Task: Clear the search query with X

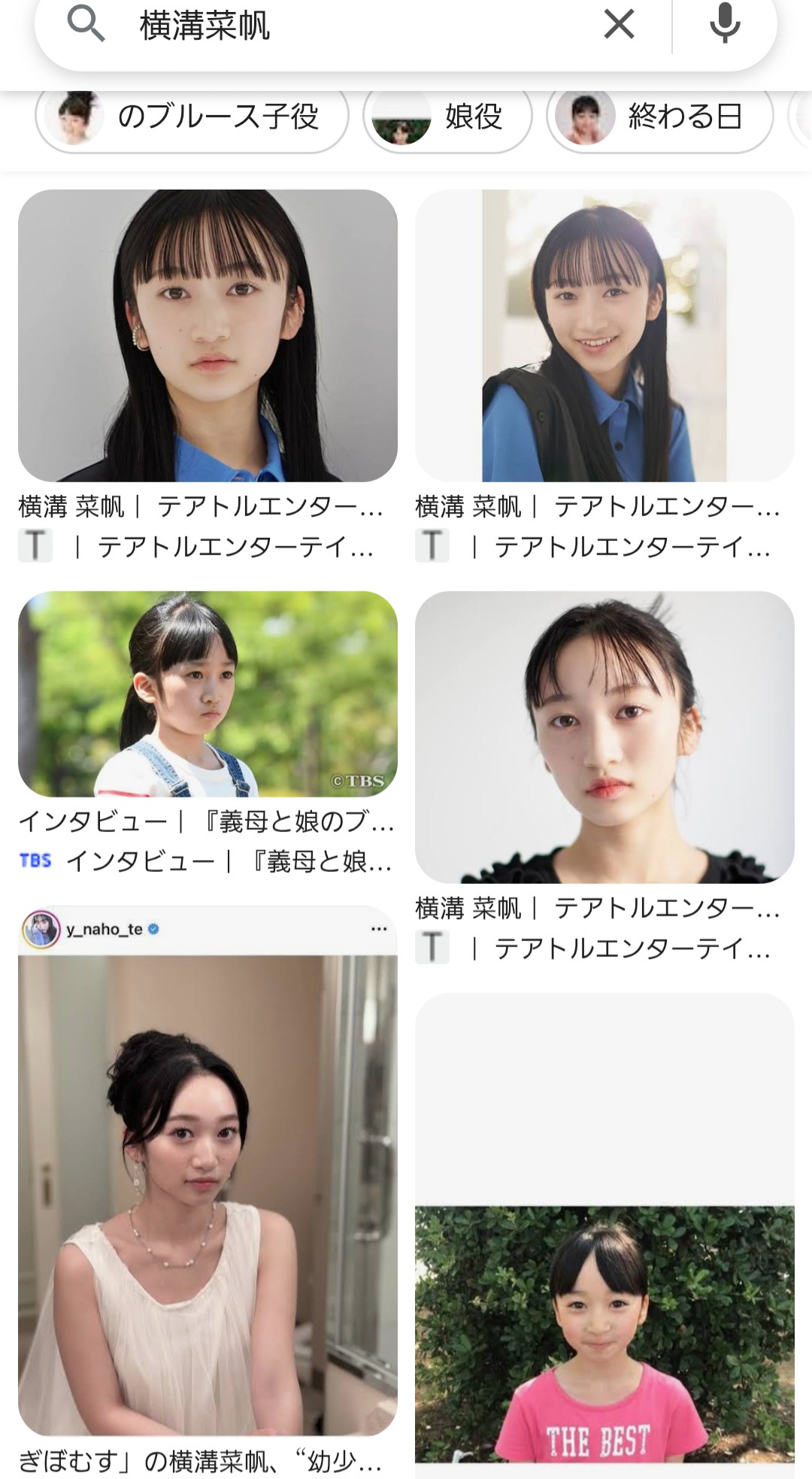Action: 619,24
